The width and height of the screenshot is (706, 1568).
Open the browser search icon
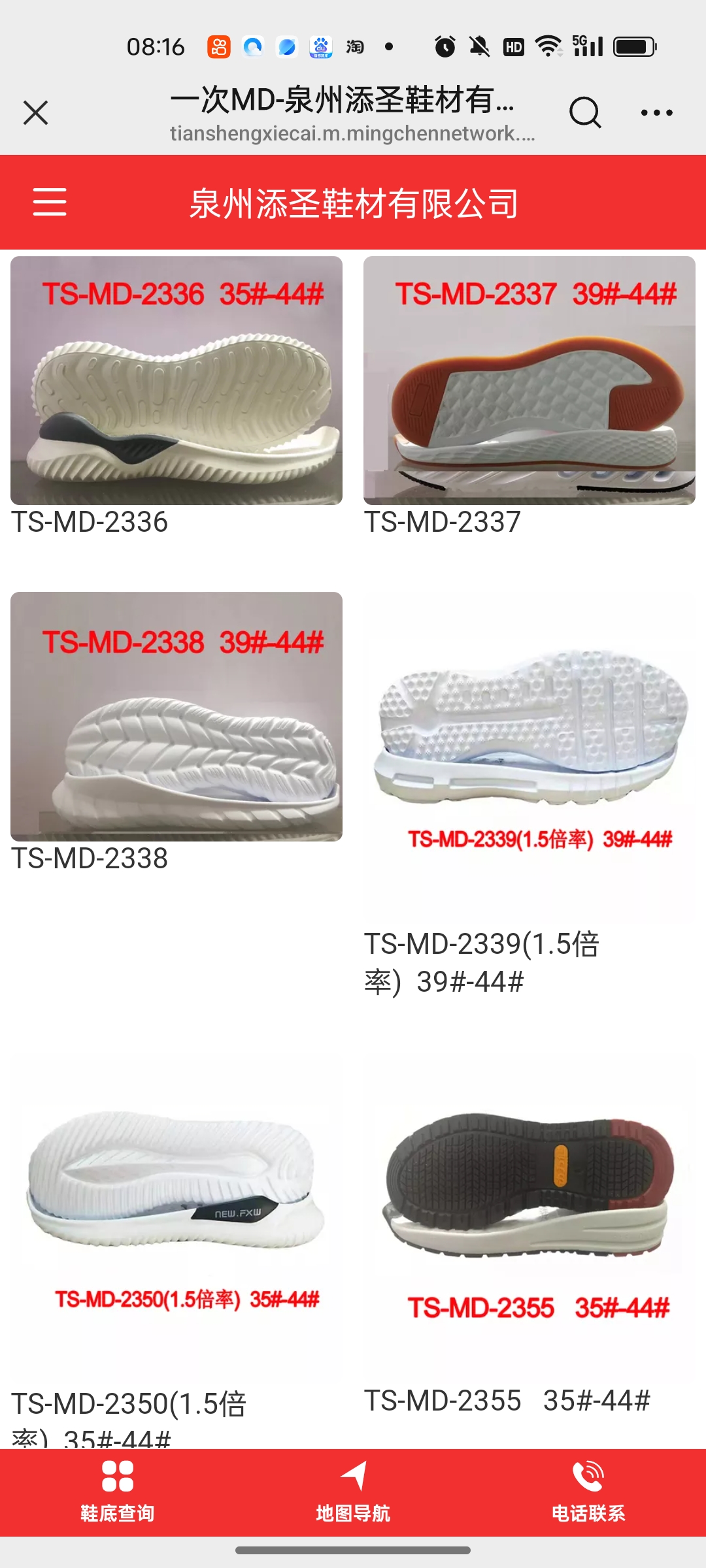coord(584,113)
